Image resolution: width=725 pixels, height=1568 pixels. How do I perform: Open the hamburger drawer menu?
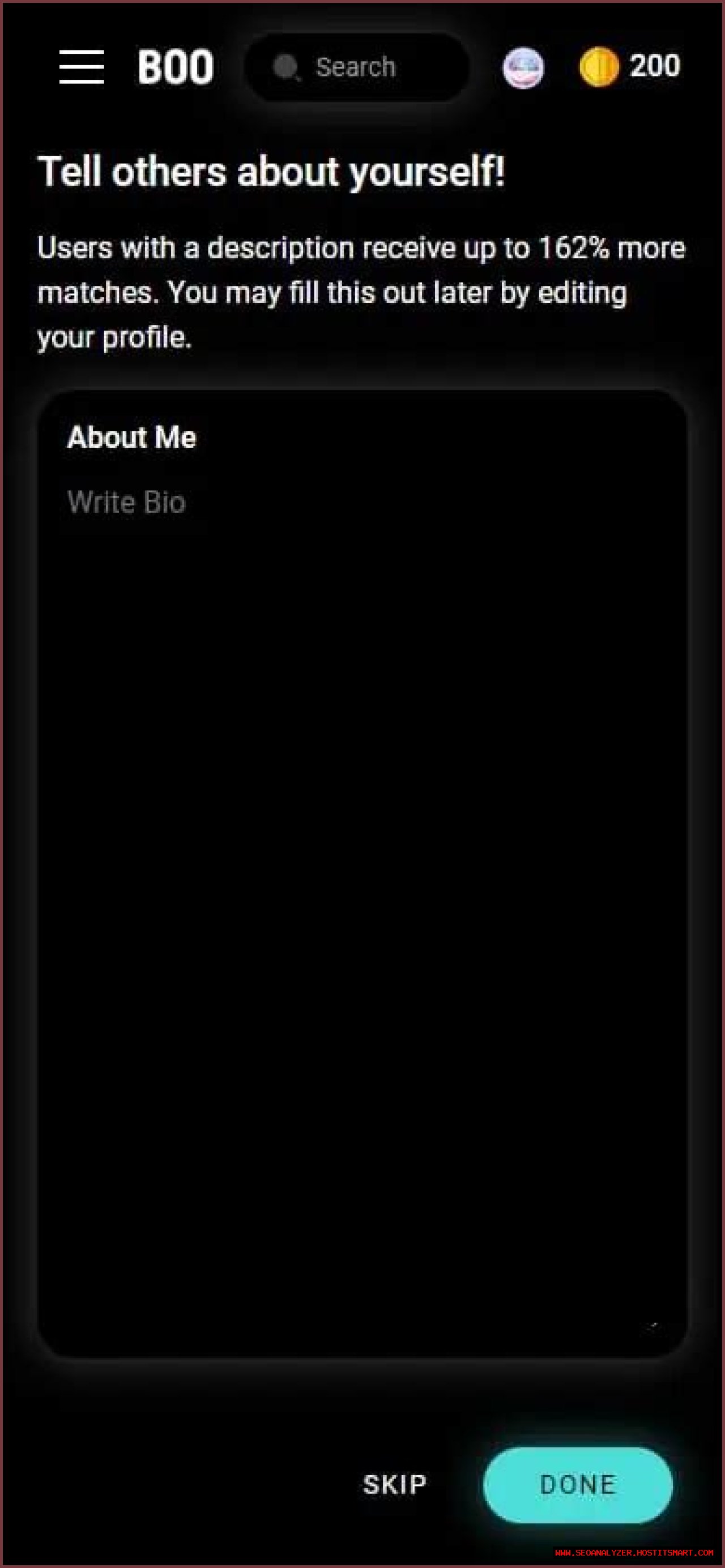(x=82, y=67)
